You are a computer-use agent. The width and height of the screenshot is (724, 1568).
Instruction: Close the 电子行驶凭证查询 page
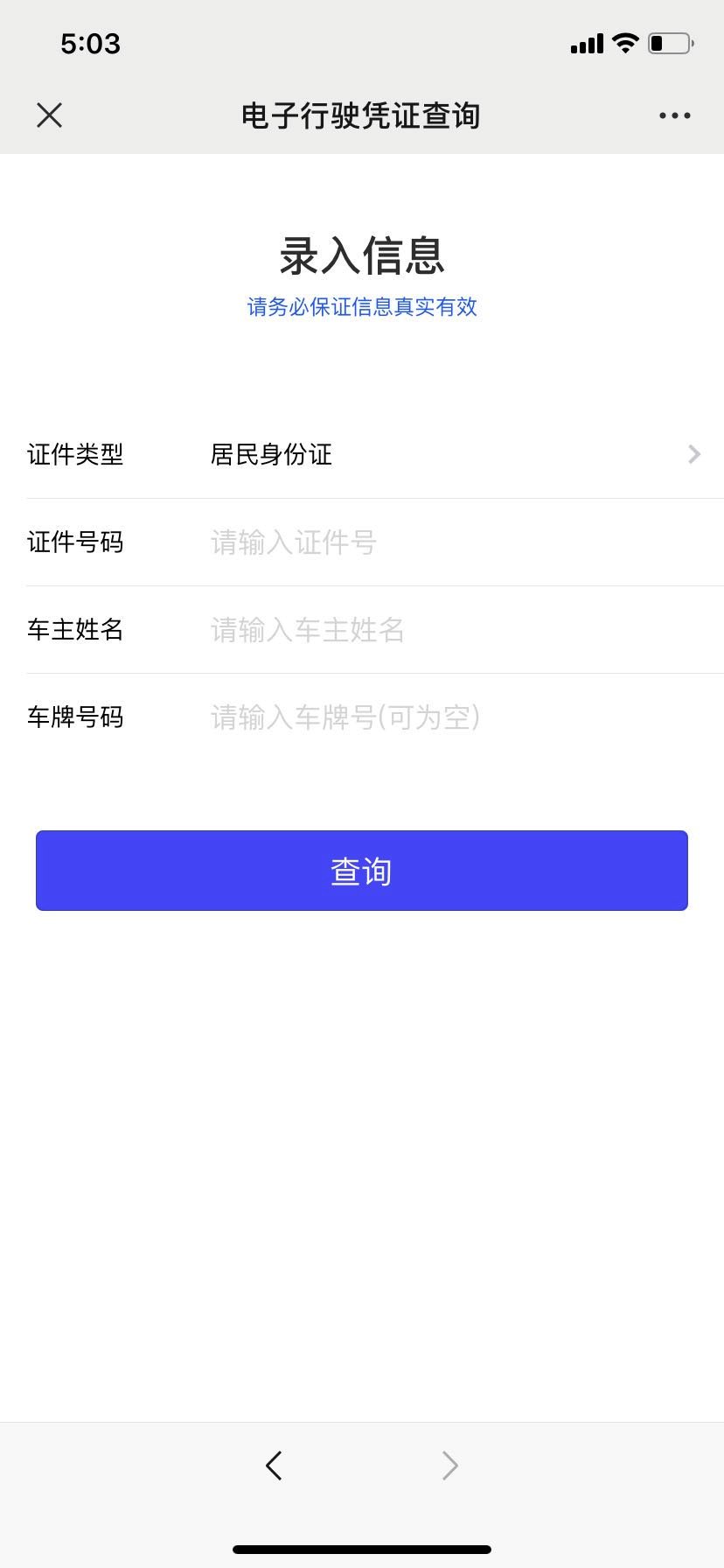[50, 115]
